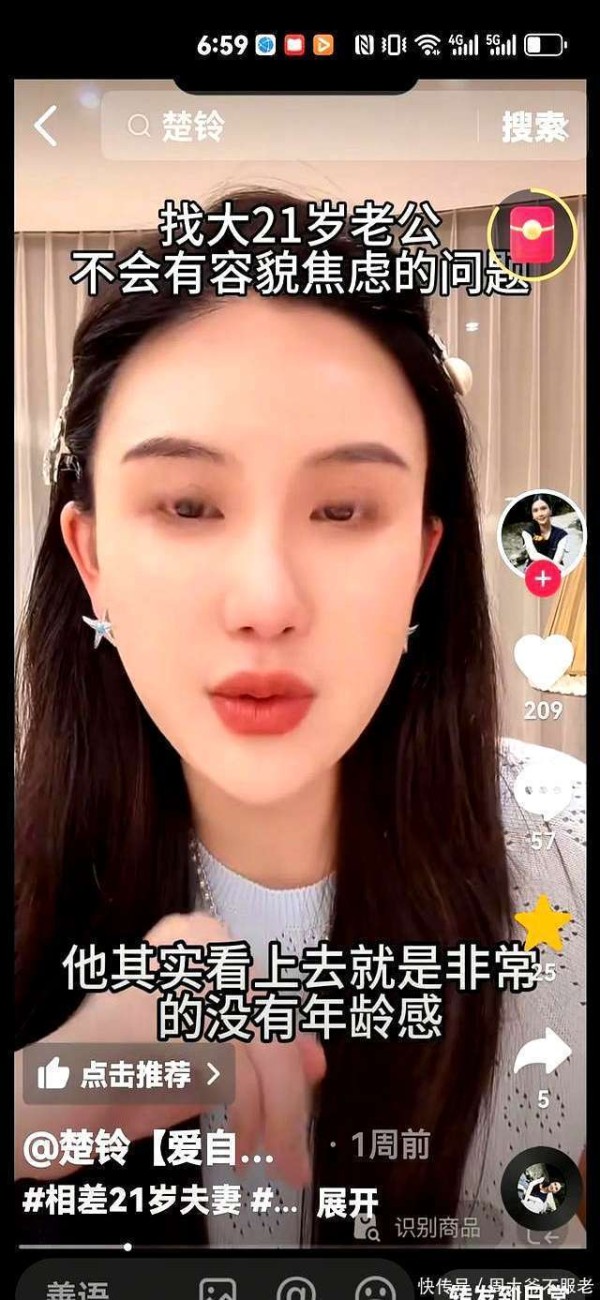Open the red envelope reward icon
Image resolution: width=600 pixels, height=1300 pixels.
pos(532,232)
